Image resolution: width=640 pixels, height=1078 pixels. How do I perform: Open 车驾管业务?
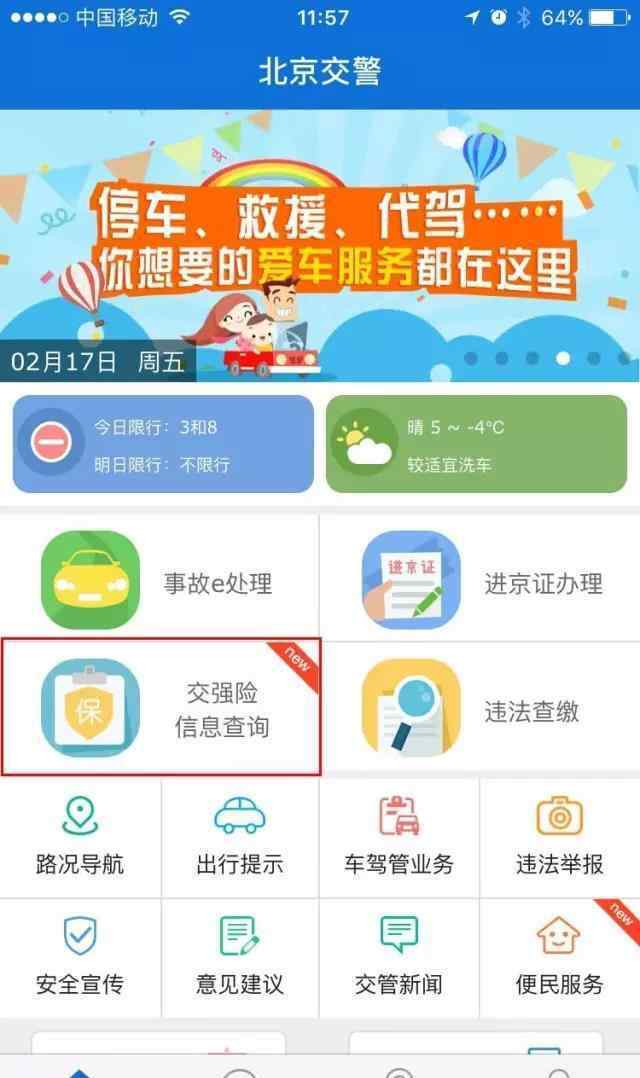399,837
